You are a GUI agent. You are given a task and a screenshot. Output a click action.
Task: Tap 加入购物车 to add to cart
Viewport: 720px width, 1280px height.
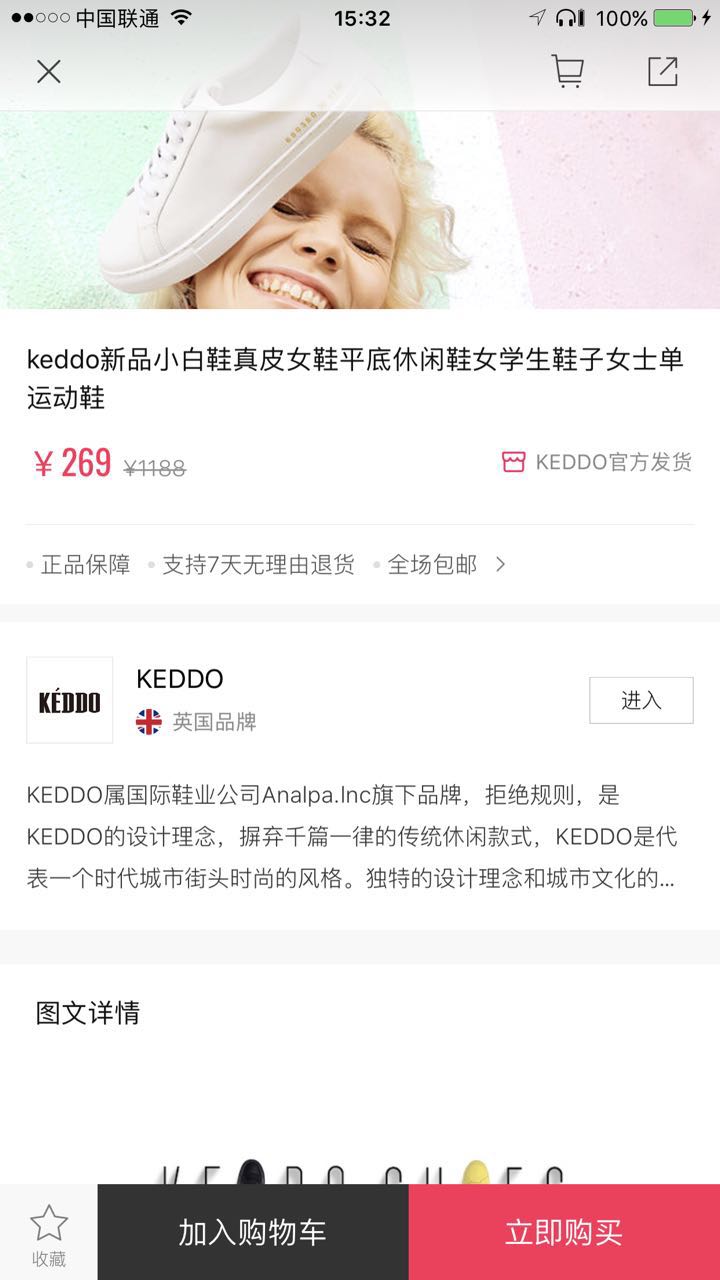[253, 1232]
